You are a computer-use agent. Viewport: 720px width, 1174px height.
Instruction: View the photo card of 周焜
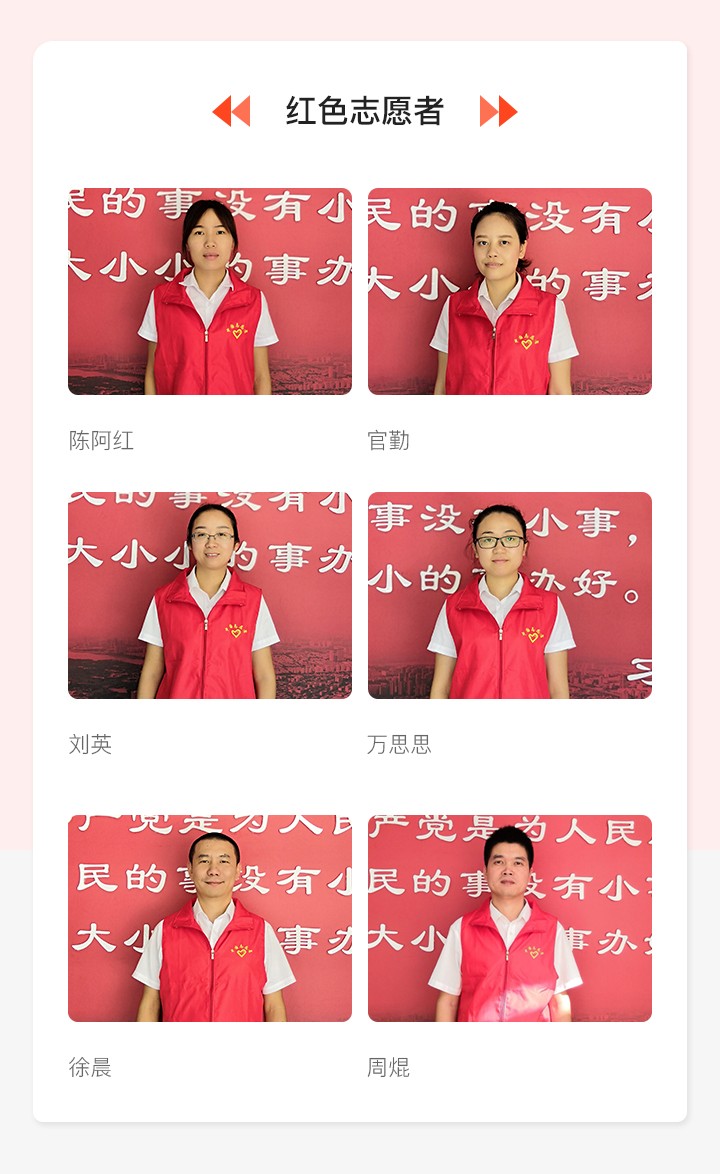click(510, 918)
